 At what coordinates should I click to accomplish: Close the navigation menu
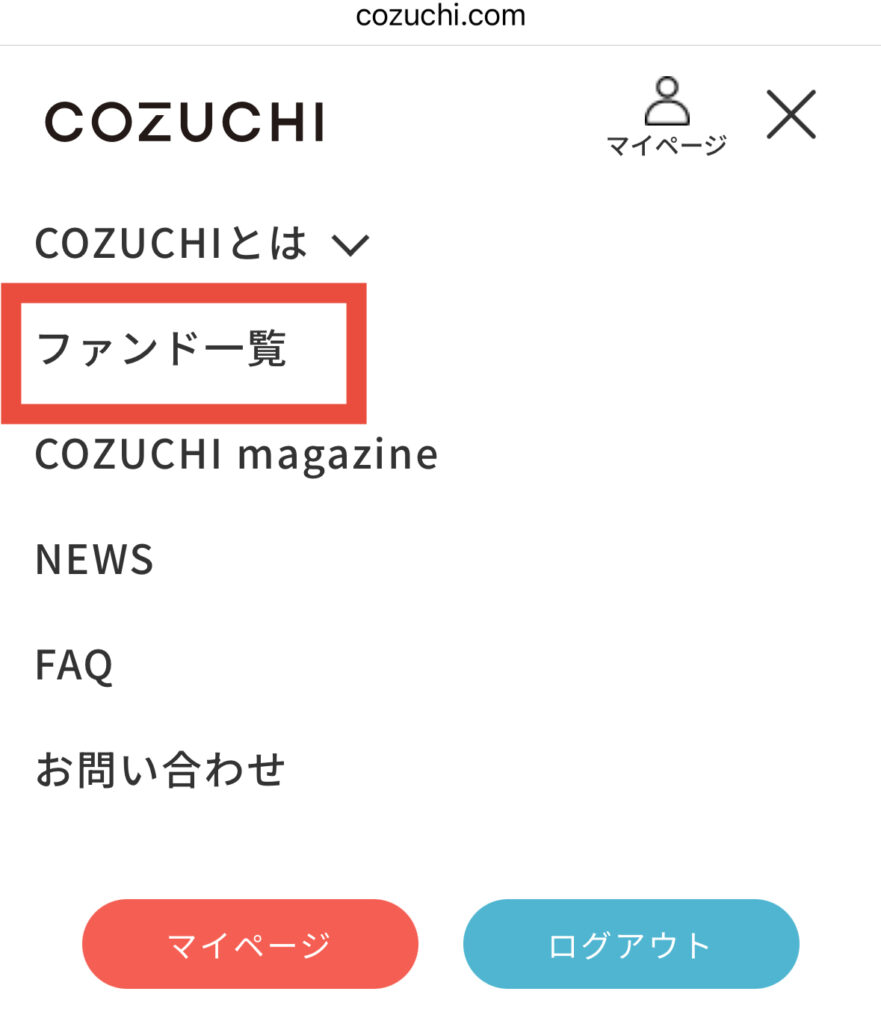pyautogui.click(x=791, y=114)
